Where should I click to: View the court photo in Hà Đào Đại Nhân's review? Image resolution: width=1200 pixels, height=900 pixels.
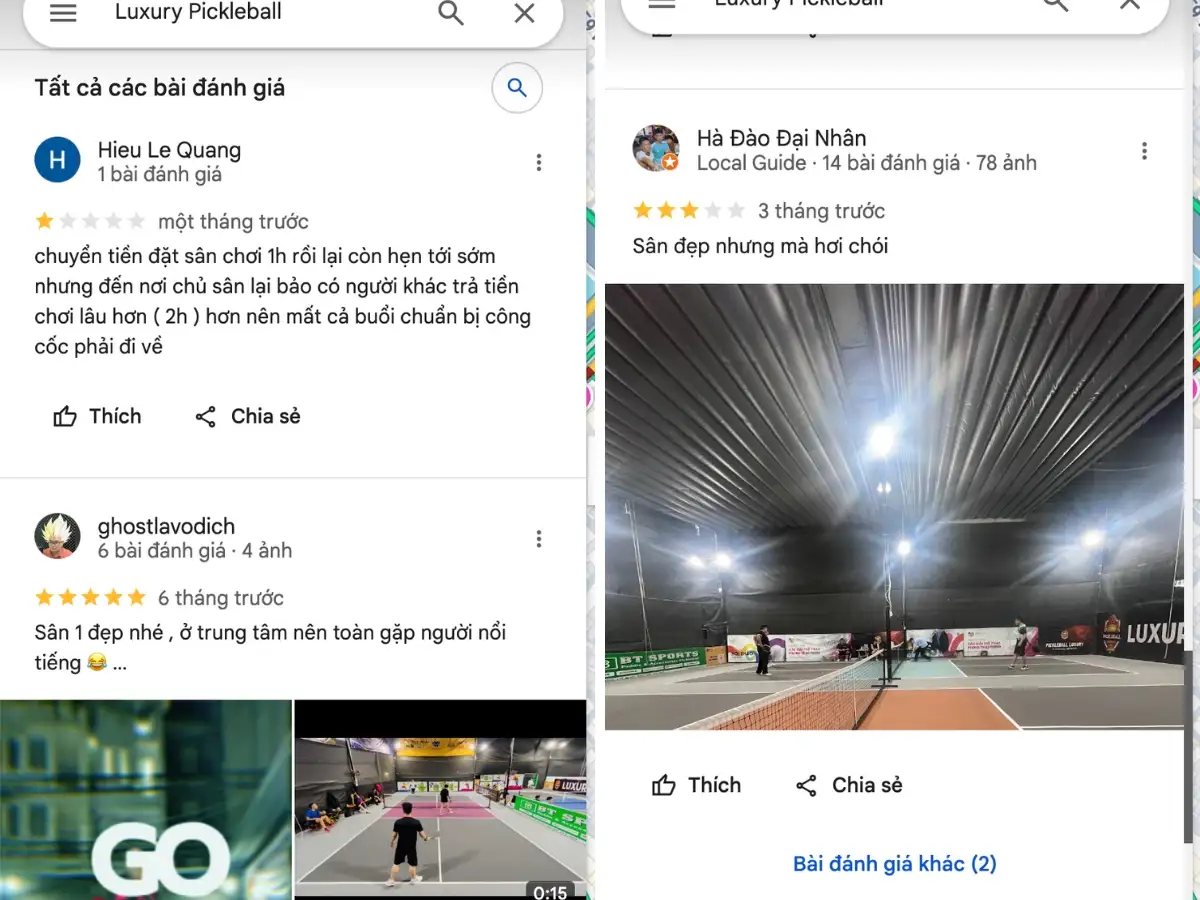pos(894,507)
